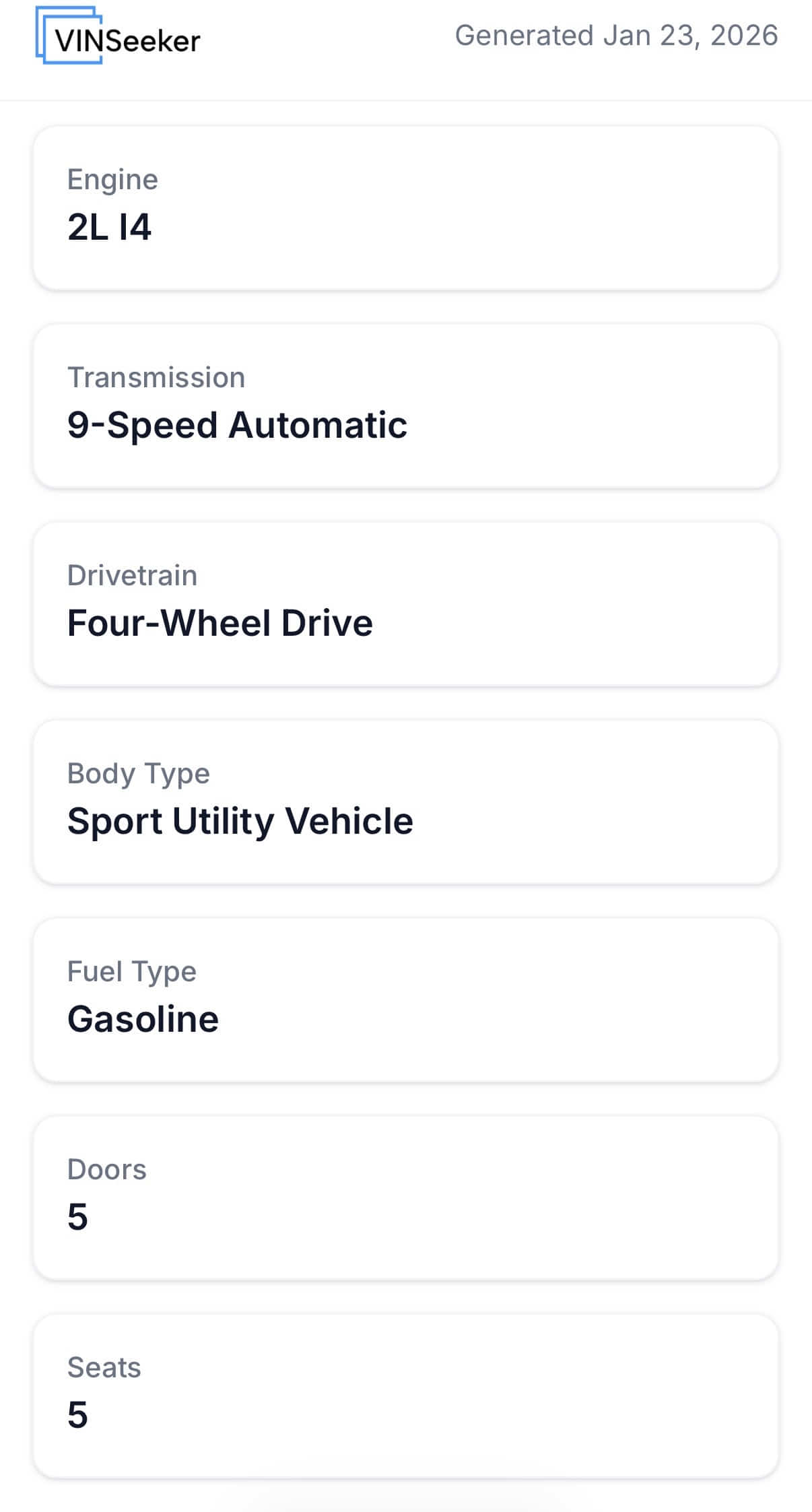This screenshot has height=1512, width=812.
Task: Click the Engine label heading
Action: pos(112,179)
